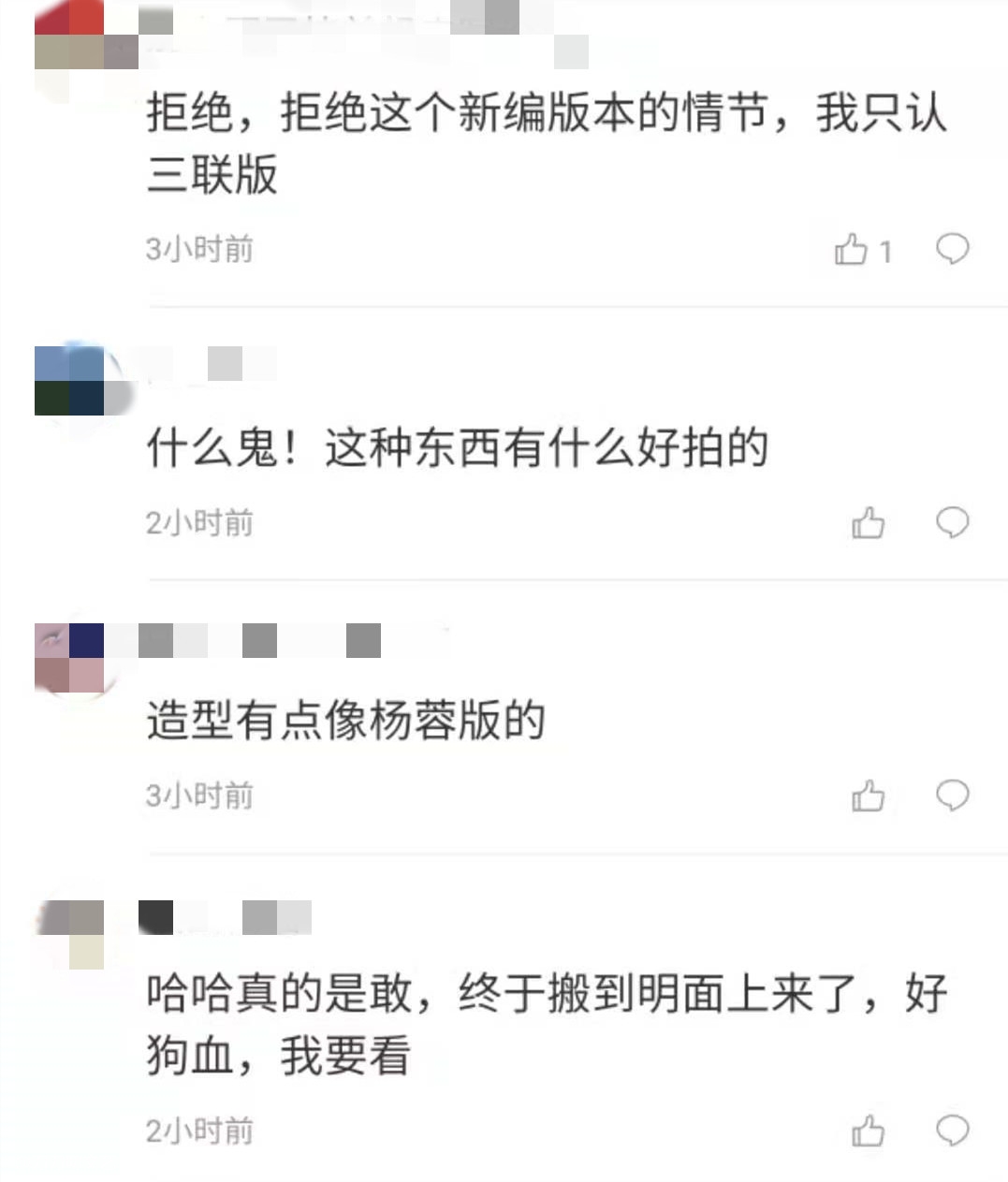Like the comment ending with 三联版
The image size is (1008, 1182).
[851, 249]
